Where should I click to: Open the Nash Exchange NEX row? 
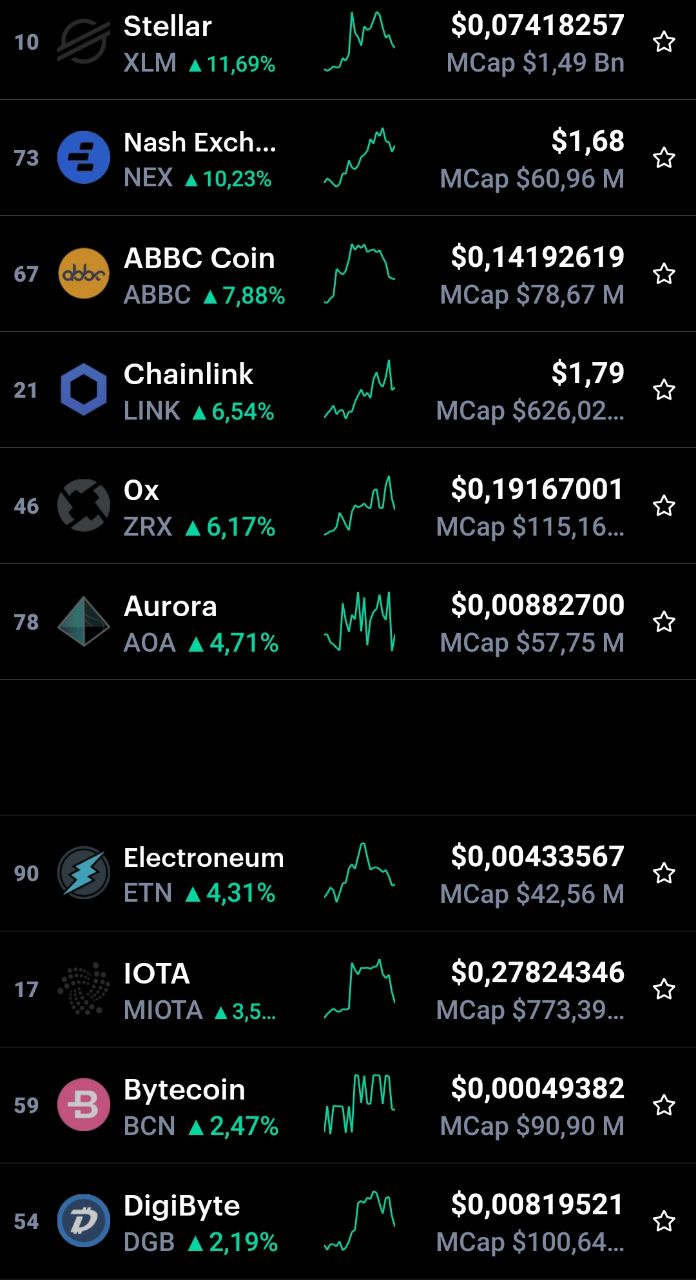[x=348, y=158]
